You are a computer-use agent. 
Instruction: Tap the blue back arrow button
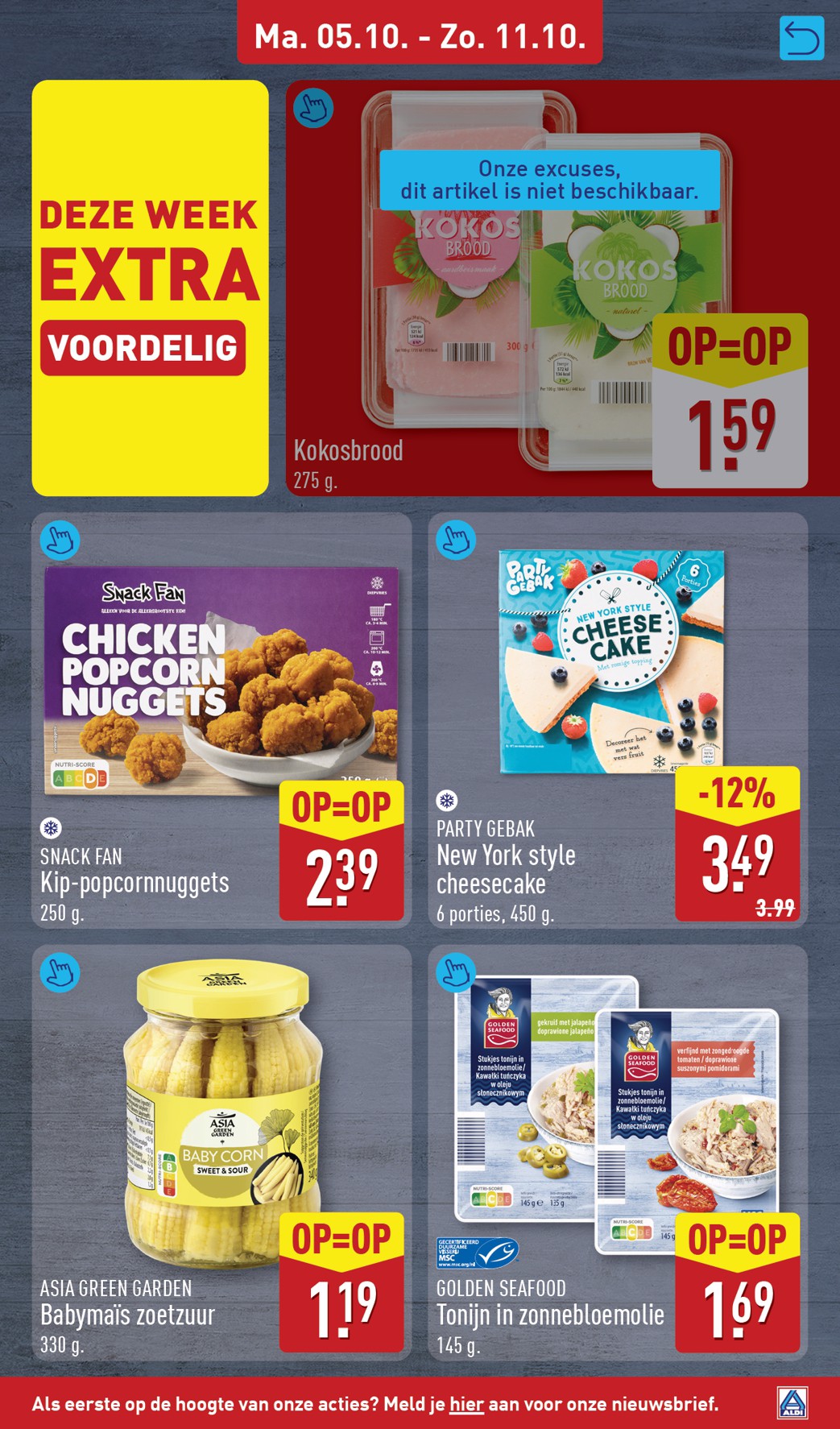pos(801,38)
